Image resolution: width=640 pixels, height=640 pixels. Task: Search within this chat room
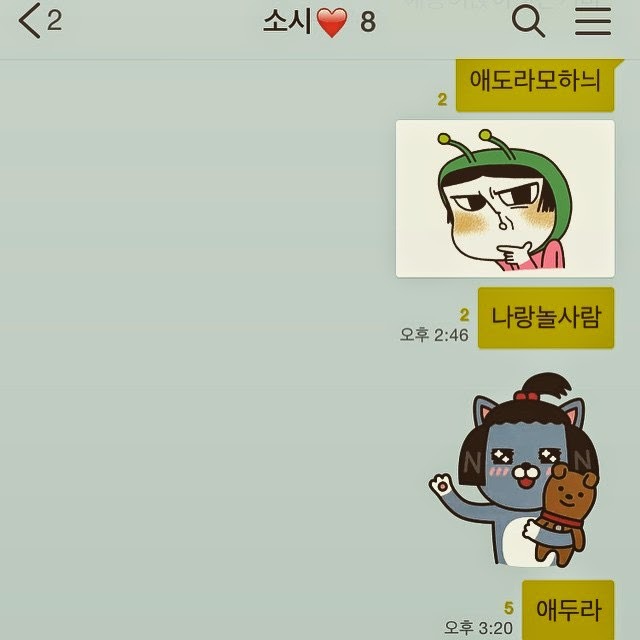pos(528,21)
